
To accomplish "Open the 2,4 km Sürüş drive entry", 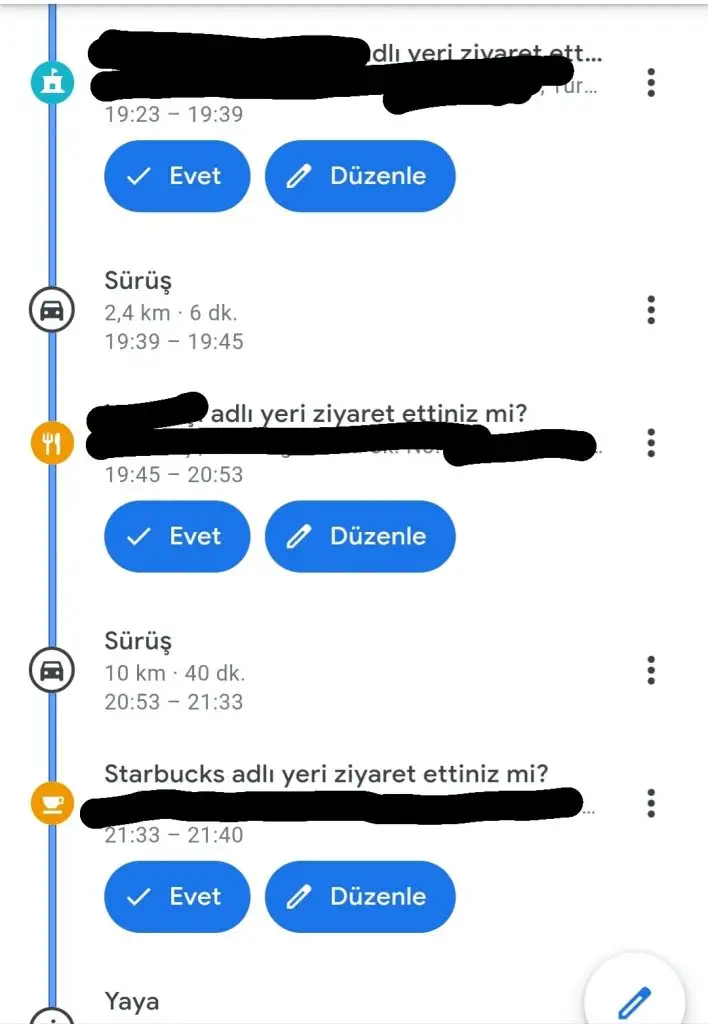I will pos(174,311).
